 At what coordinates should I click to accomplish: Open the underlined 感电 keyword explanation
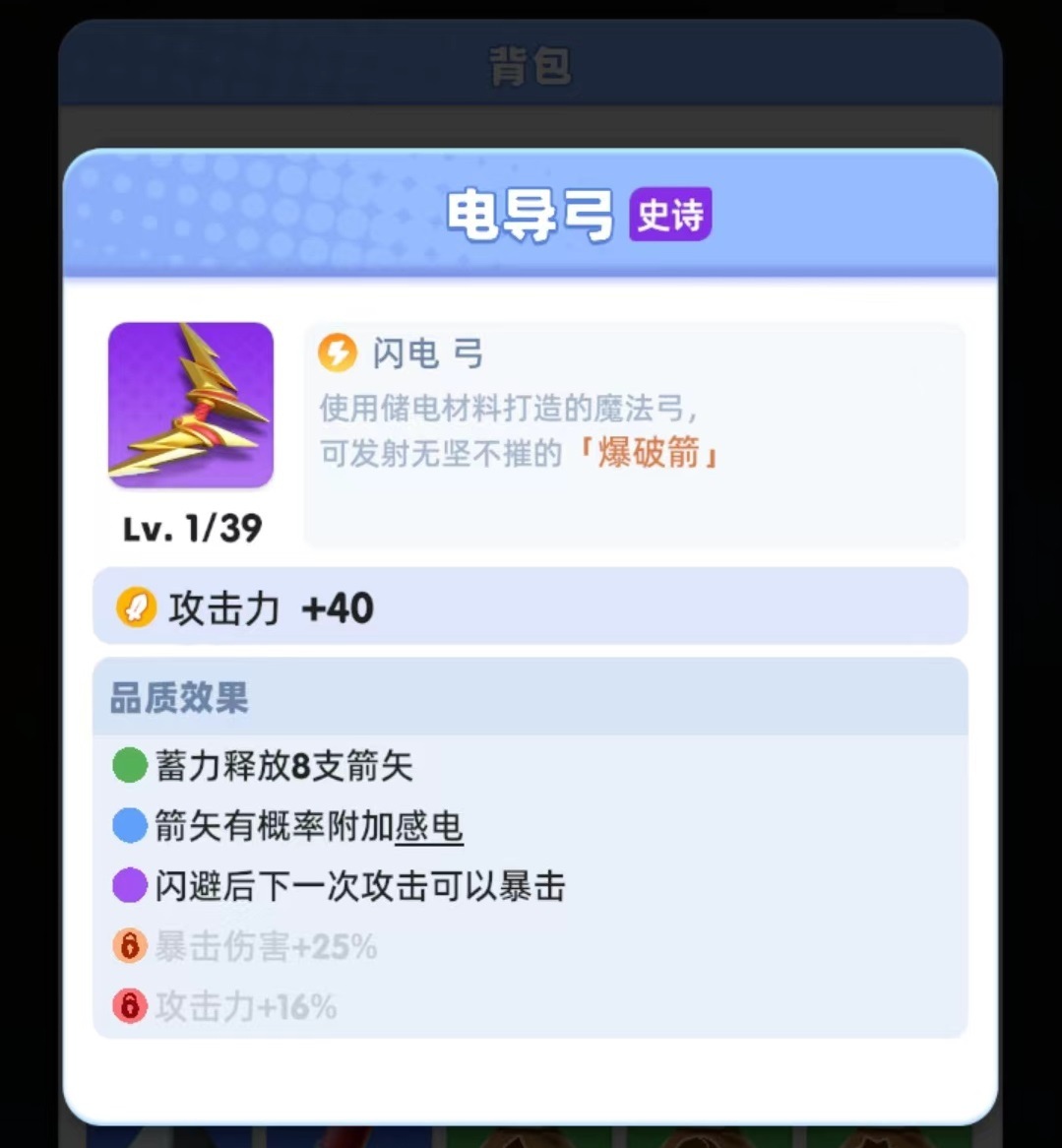click(429, 827)
